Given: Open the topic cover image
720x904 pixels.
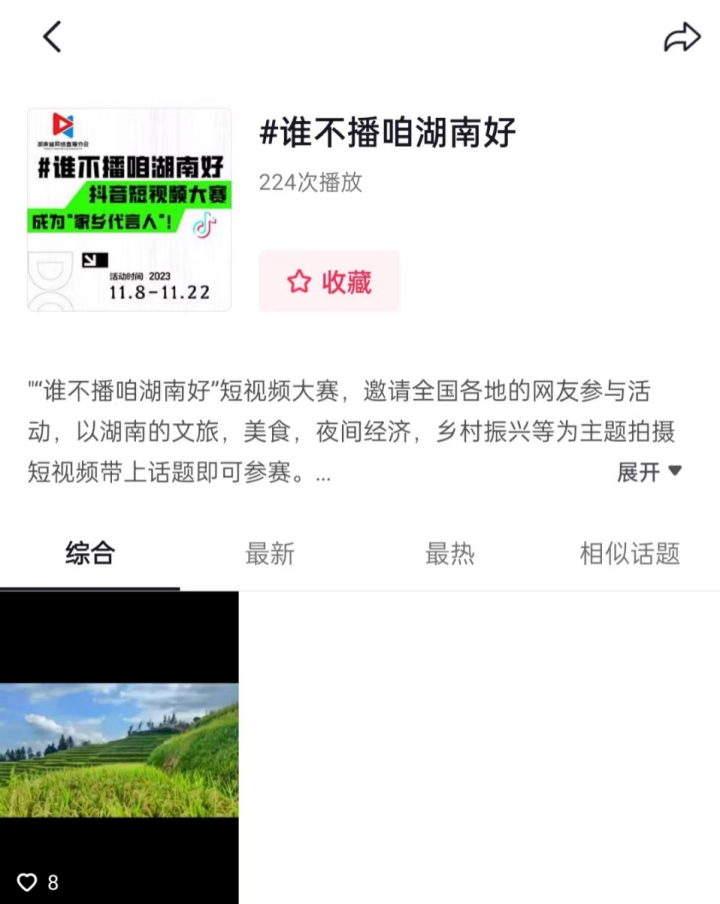Looking at the screenshot, I should coord(129,209).
